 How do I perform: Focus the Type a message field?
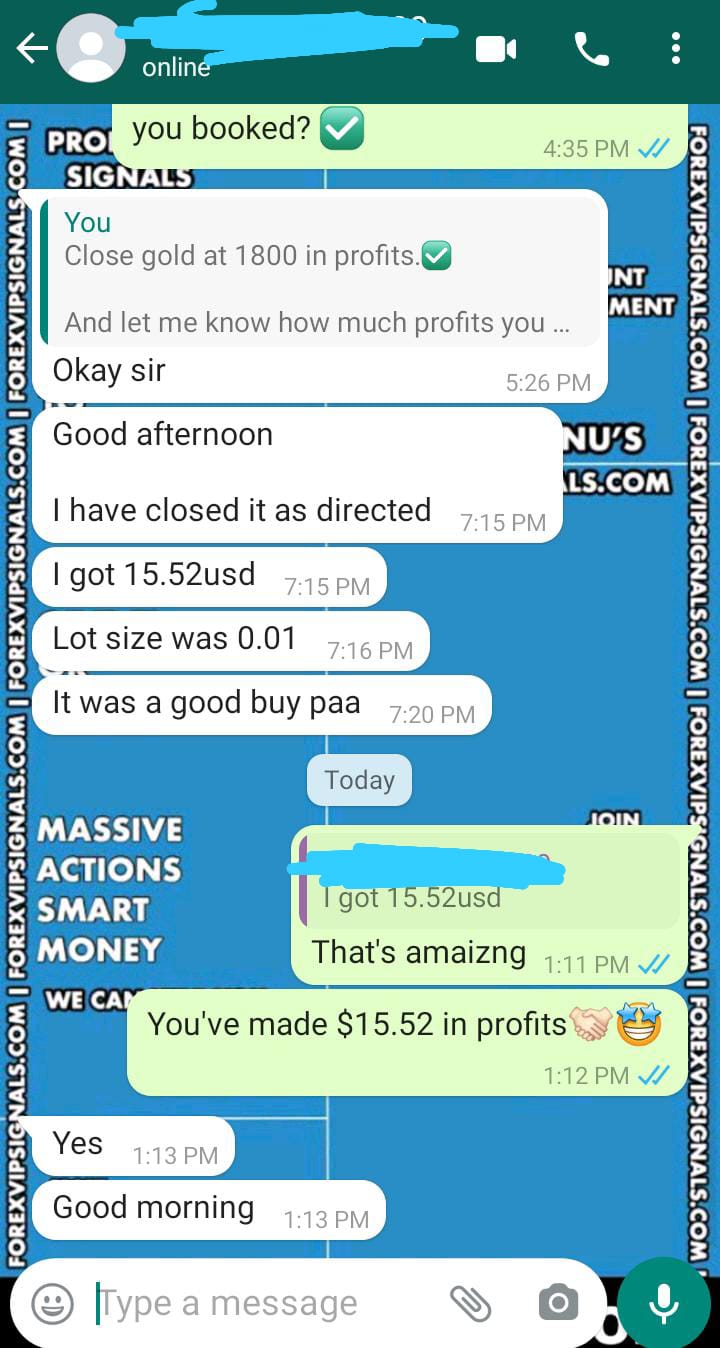pyautogui.click(x=260, y=1303)
